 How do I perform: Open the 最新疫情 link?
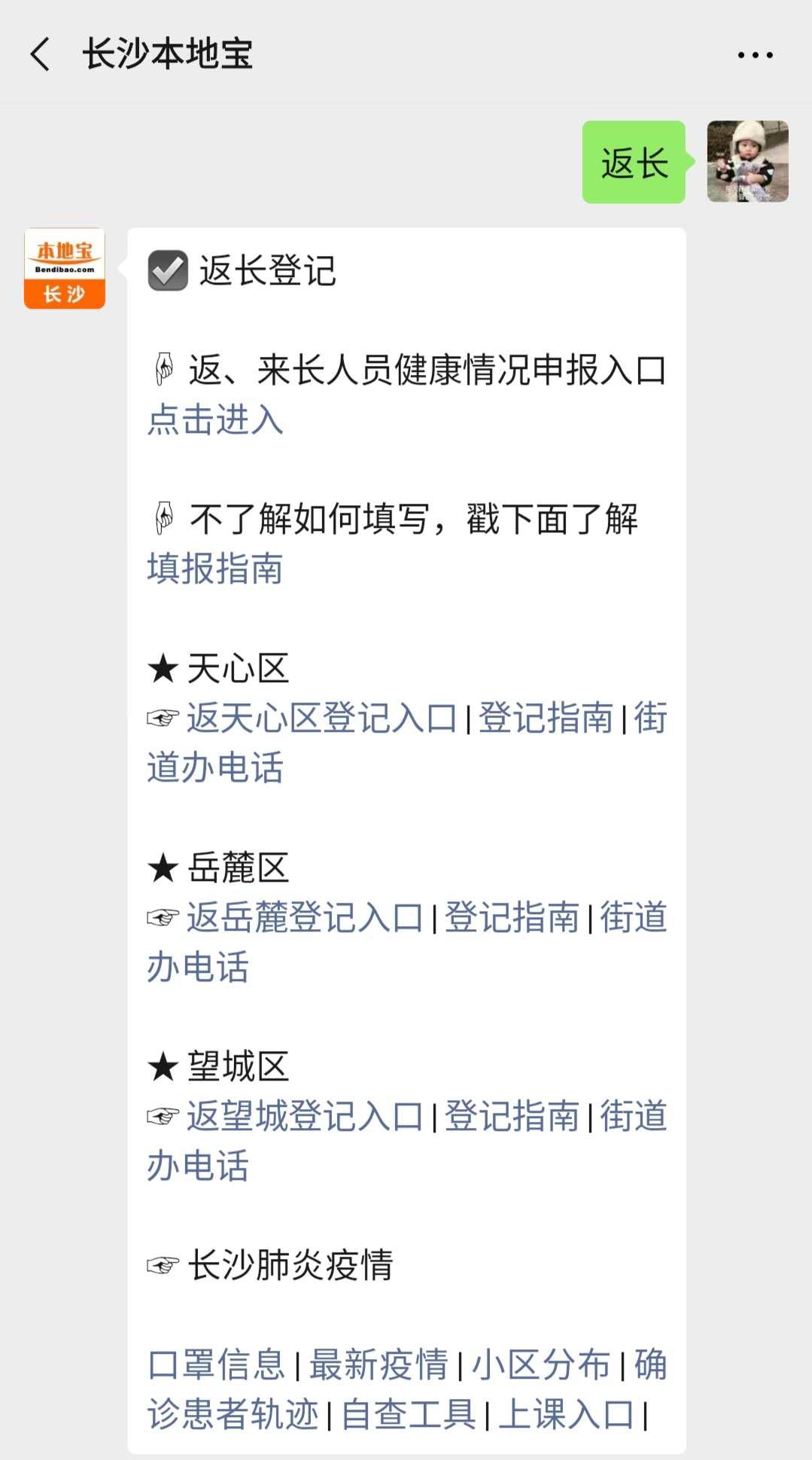pyautogui.click(x=379, y=1364)
